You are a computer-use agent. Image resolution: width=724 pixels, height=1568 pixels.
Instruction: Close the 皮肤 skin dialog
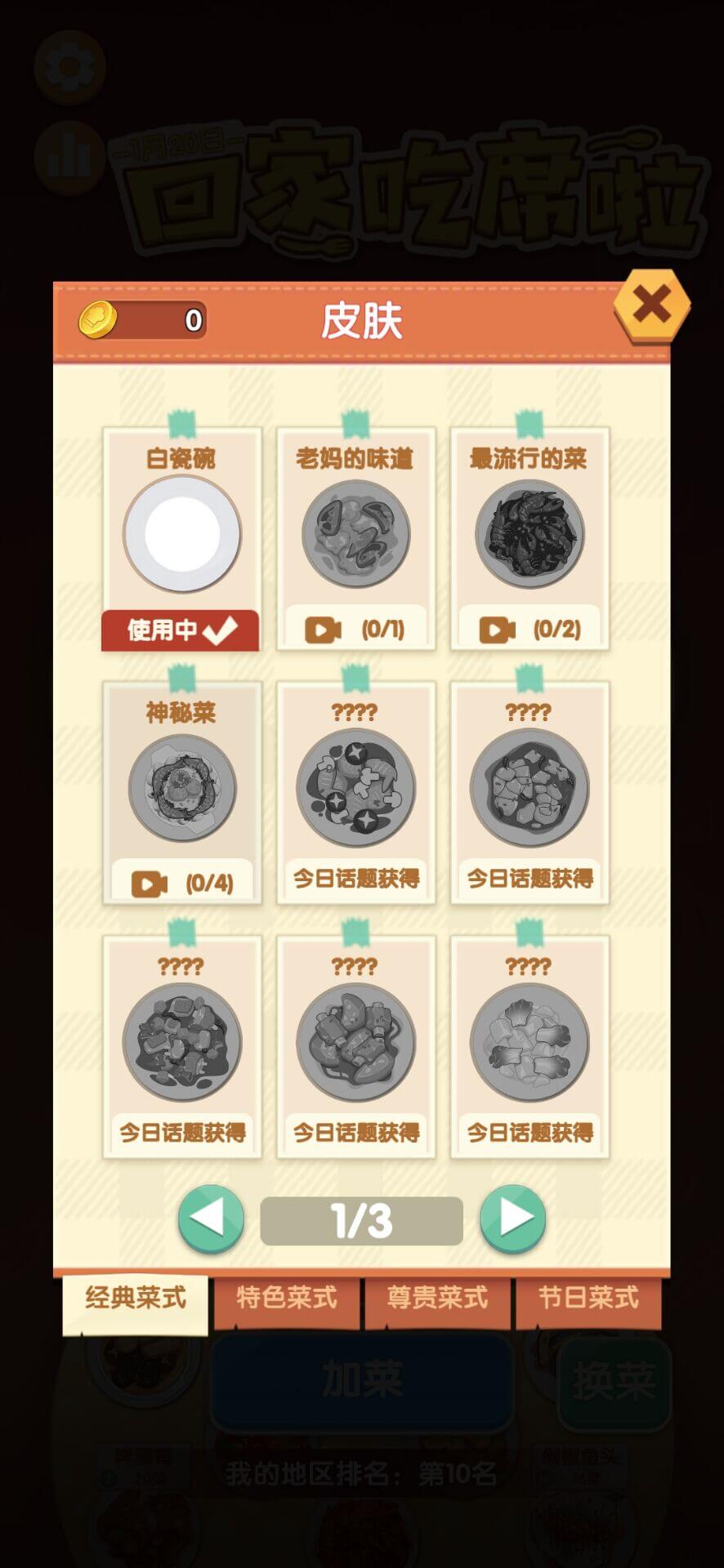(x=652, y=305)
